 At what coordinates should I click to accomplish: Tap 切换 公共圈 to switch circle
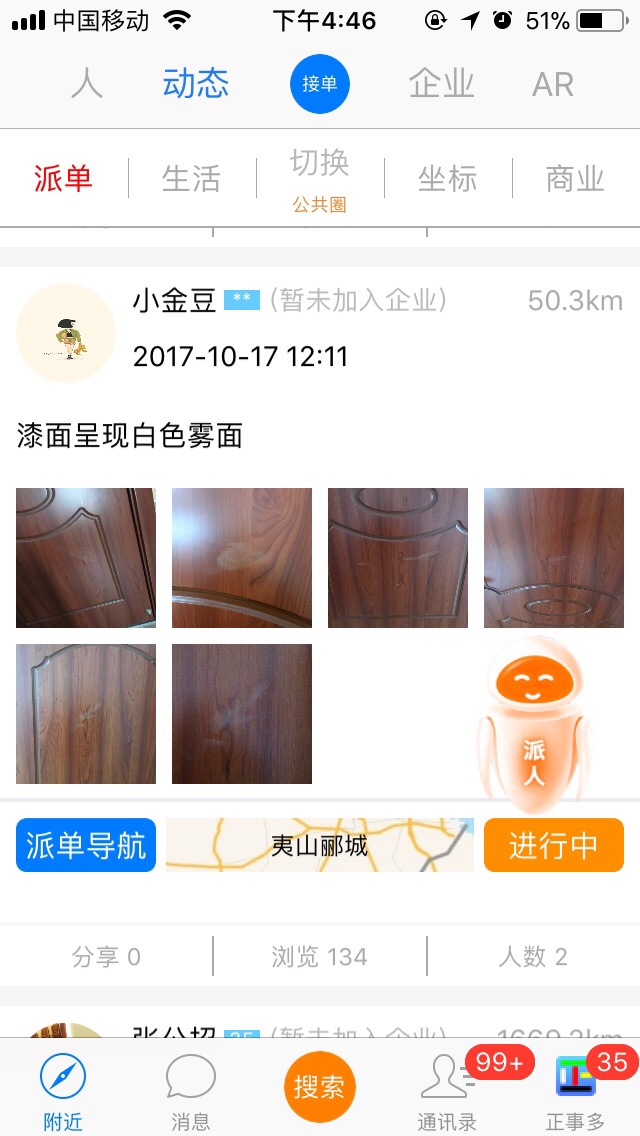320,179
